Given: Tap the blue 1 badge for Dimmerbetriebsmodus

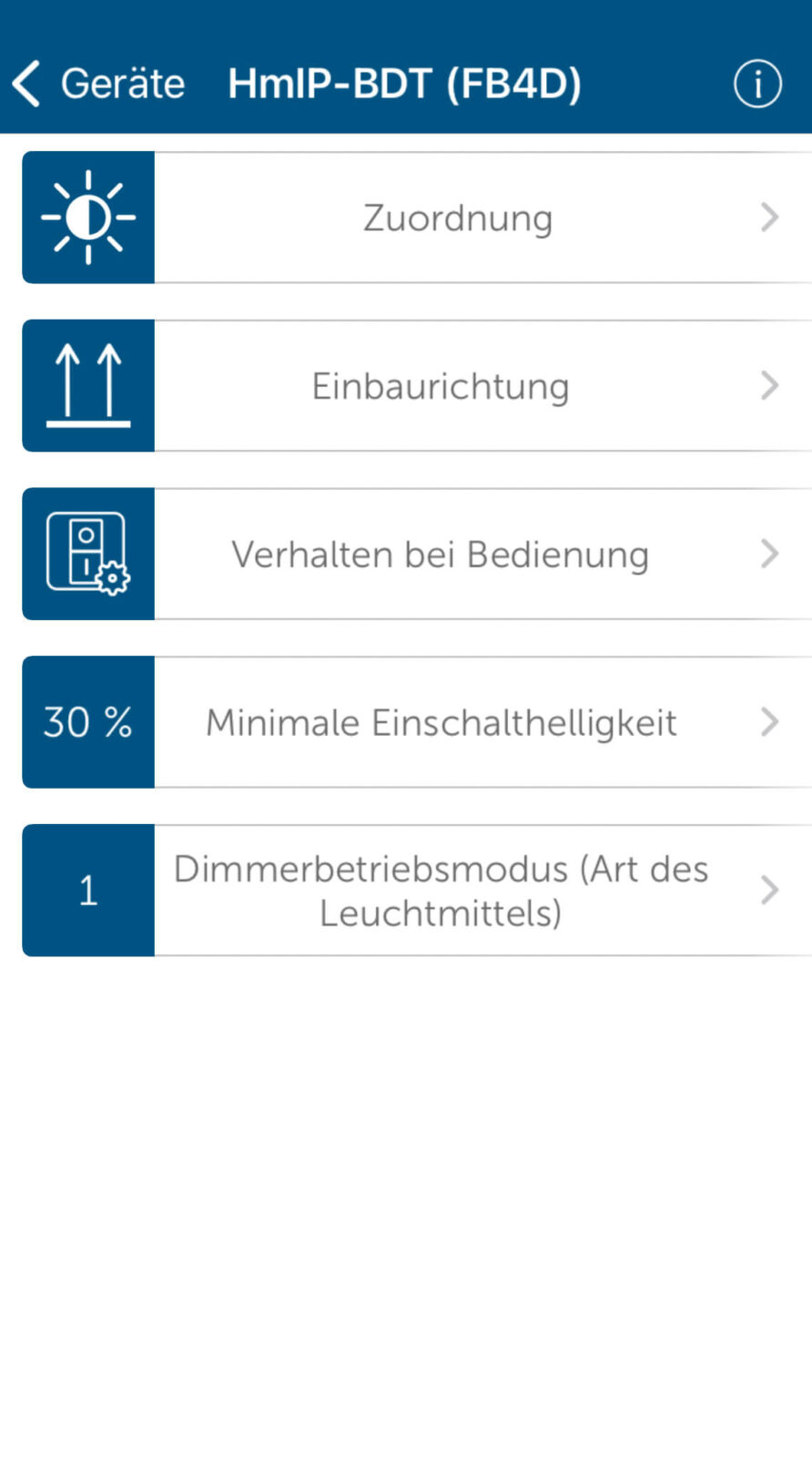Looking at the screenshot, I should (87, 890).
